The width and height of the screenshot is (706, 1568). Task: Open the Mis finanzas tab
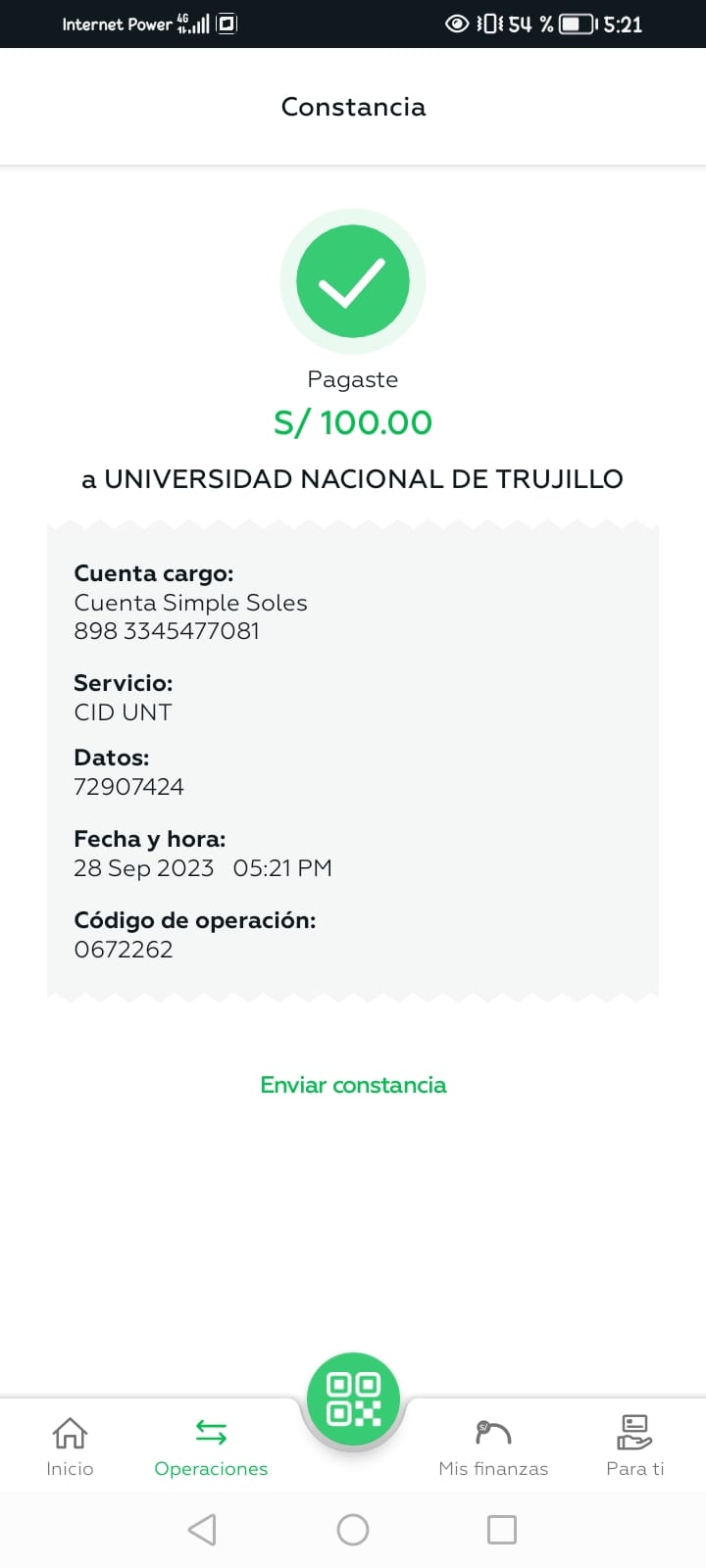point(493,1446)
